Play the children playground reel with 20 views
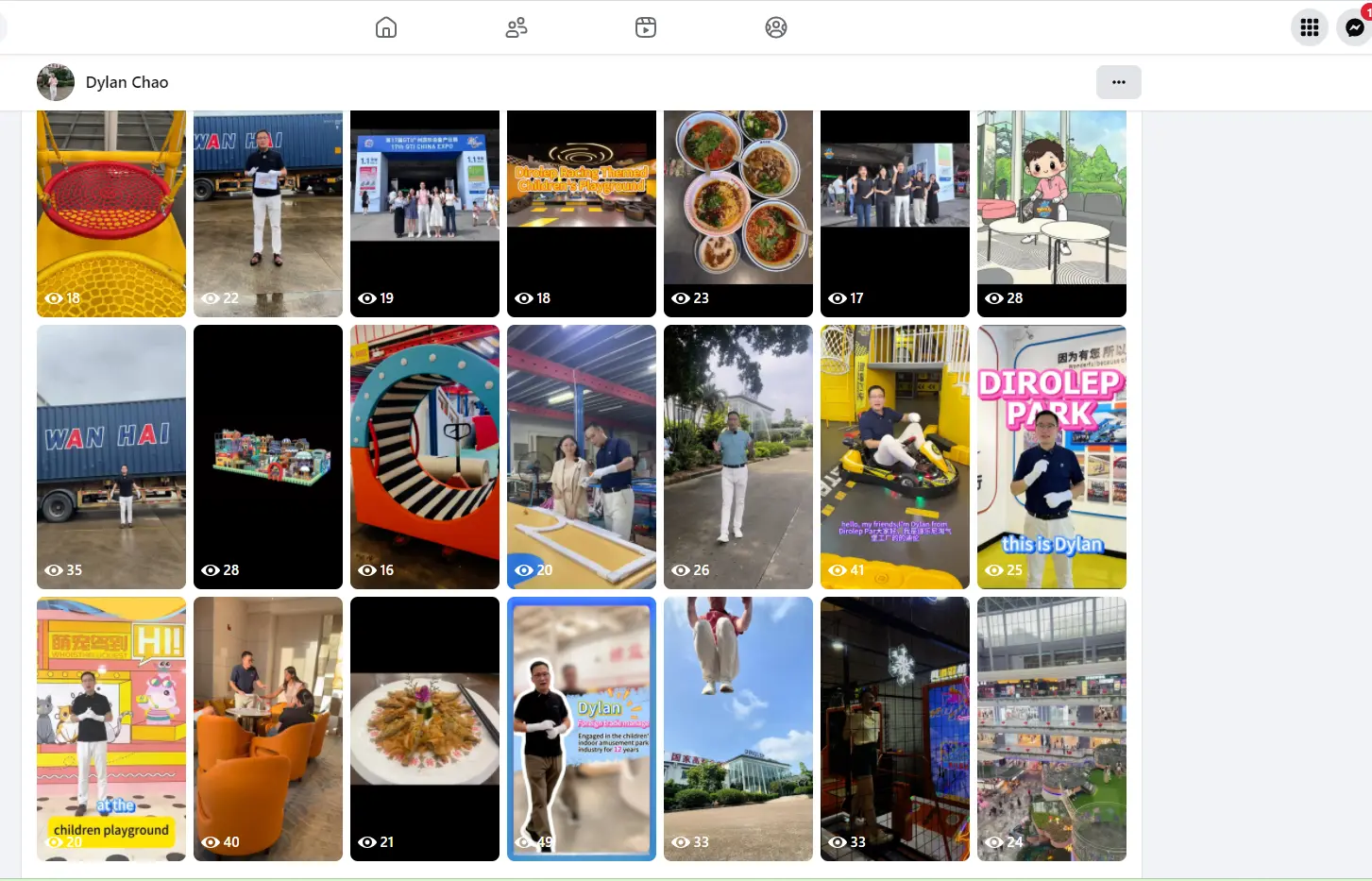 pos(111,729)
